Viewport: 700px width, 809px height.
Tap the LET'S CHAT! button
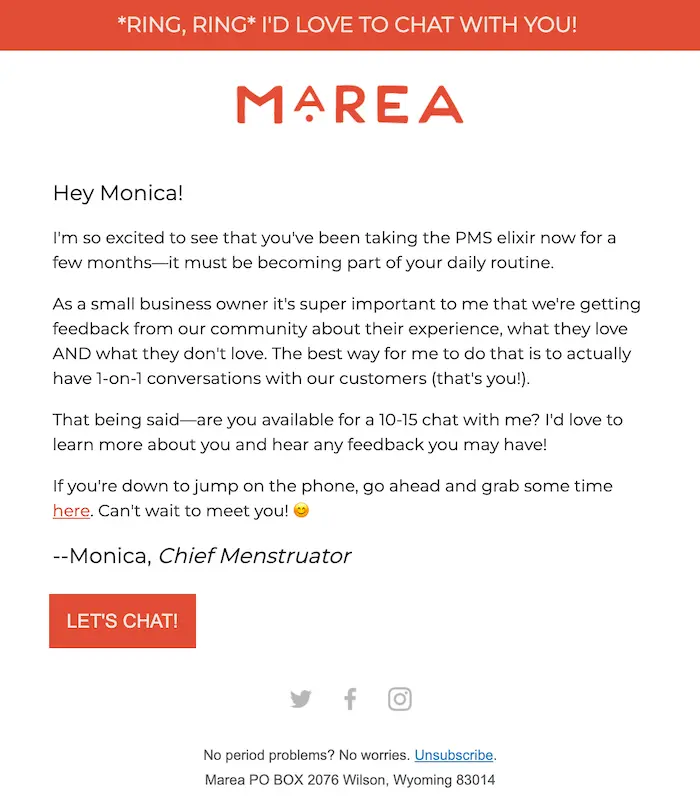tap(122, 621)
